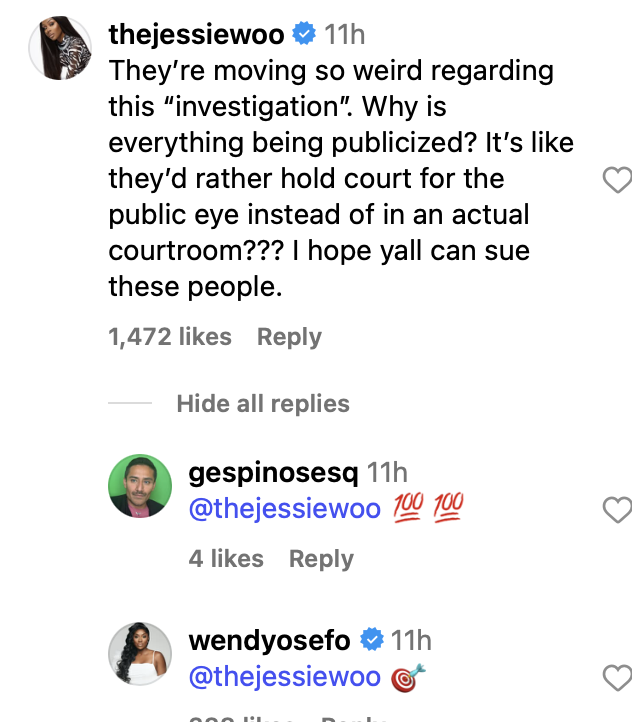
Task: Like gespinosesq's reply
Action: [x=617, y=510]
